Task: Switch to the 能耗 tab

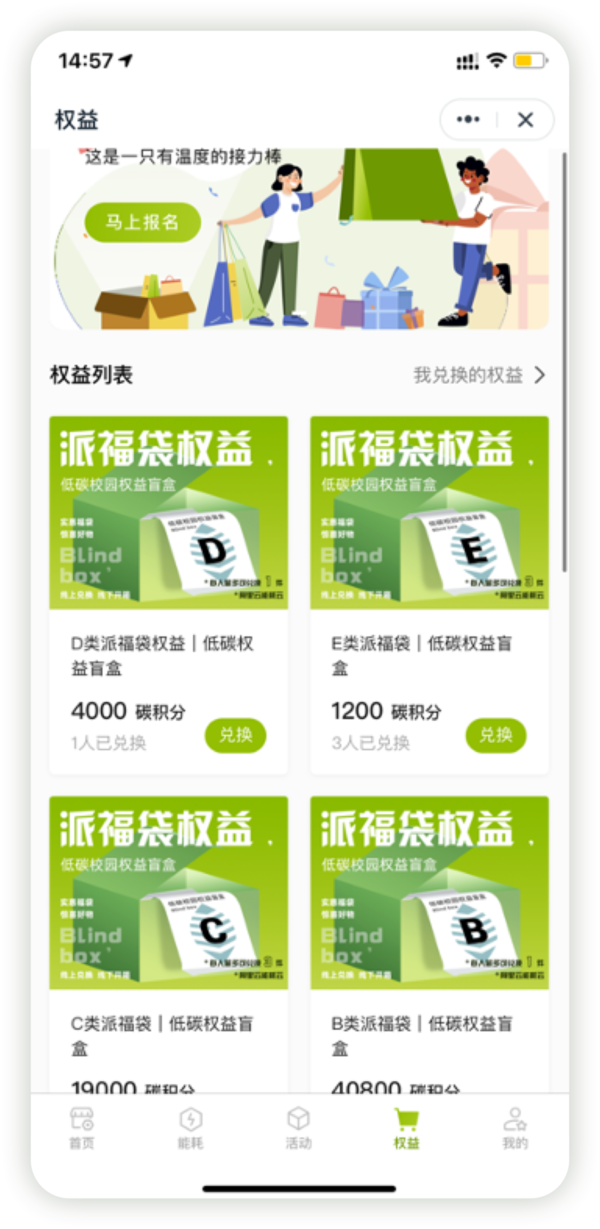Action: [190, 1127]
